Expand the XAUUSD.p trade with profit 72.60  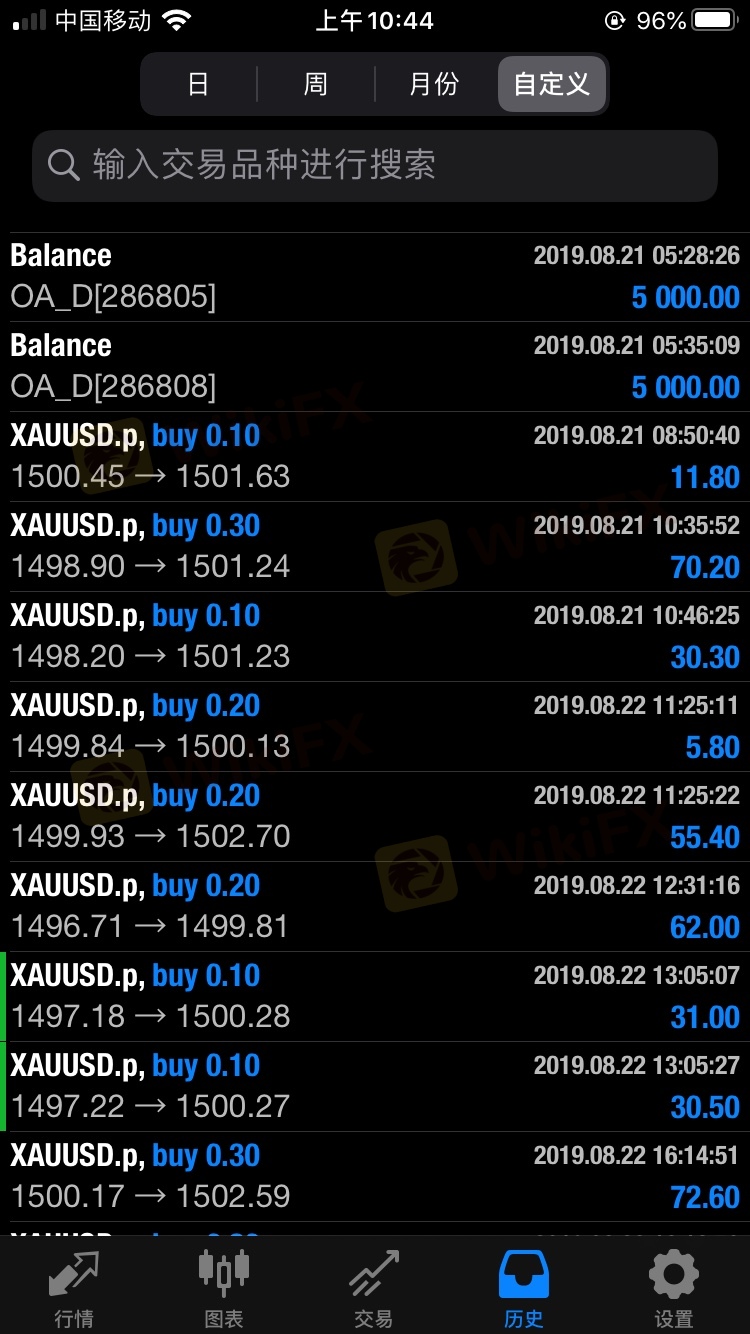coord(375,1177)
